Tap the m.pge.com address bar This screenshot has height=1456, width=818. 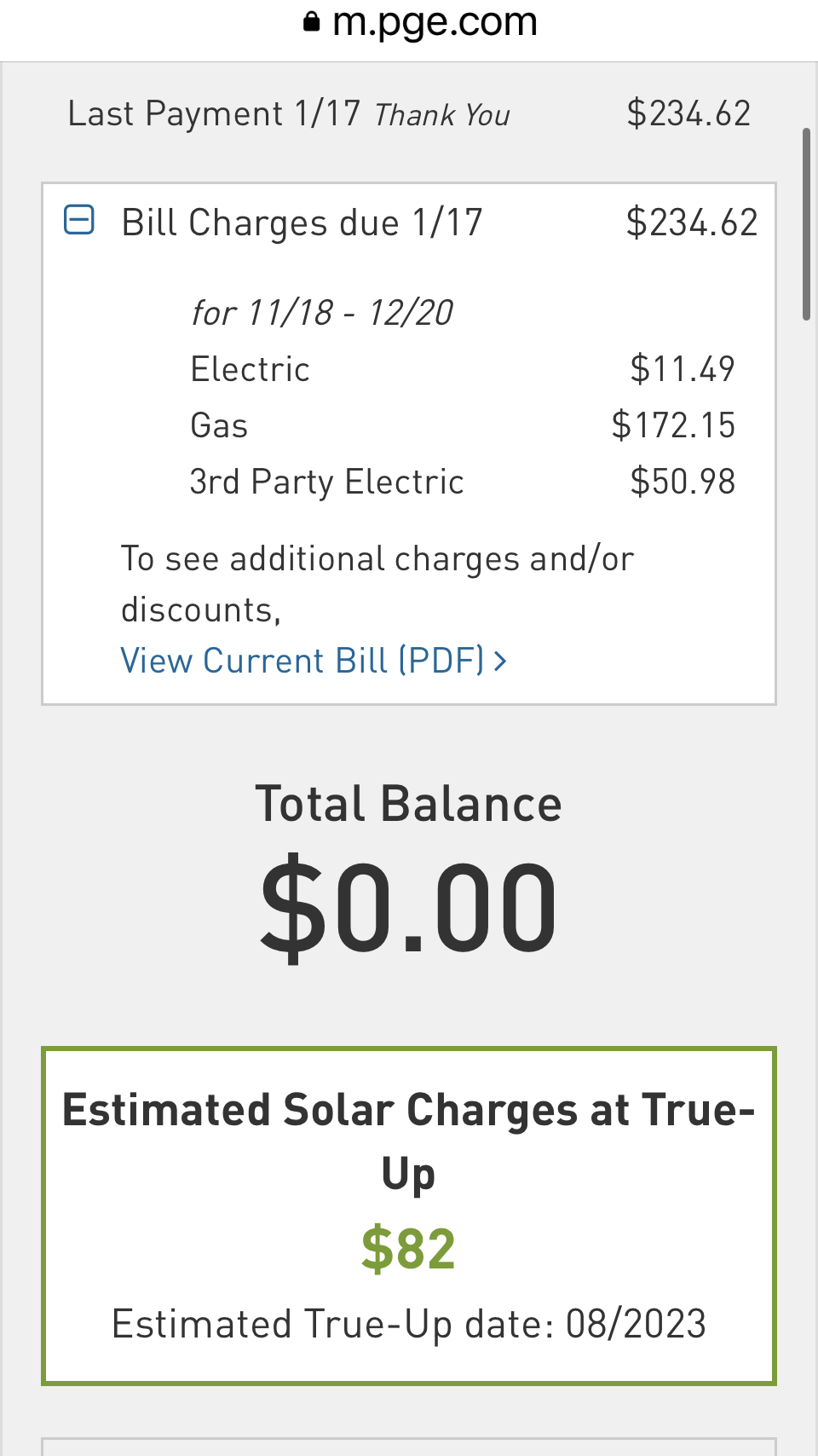click(x=421, y=24)
